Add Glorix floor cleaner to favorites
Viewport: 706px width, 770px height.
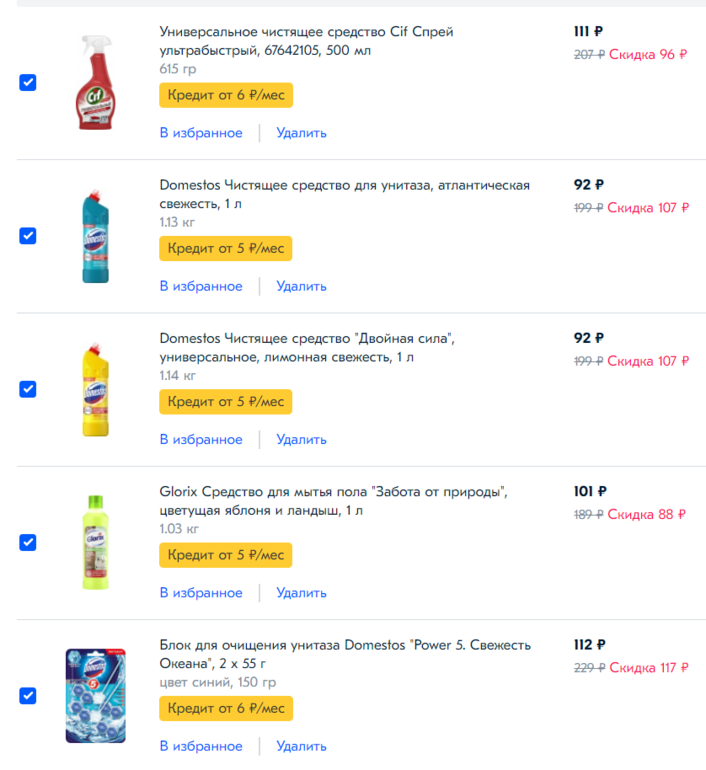click(200, 593)
